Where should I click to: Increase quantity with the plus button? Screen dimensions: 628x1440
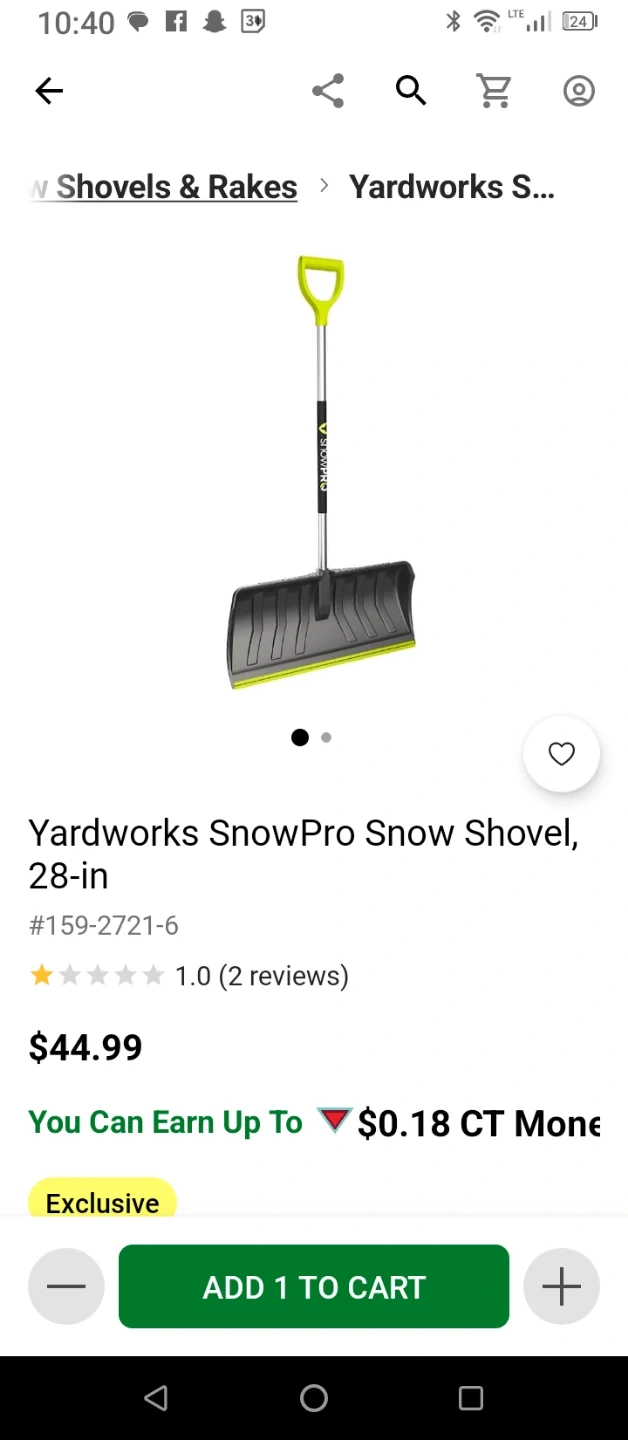(x=561, y=1287)
